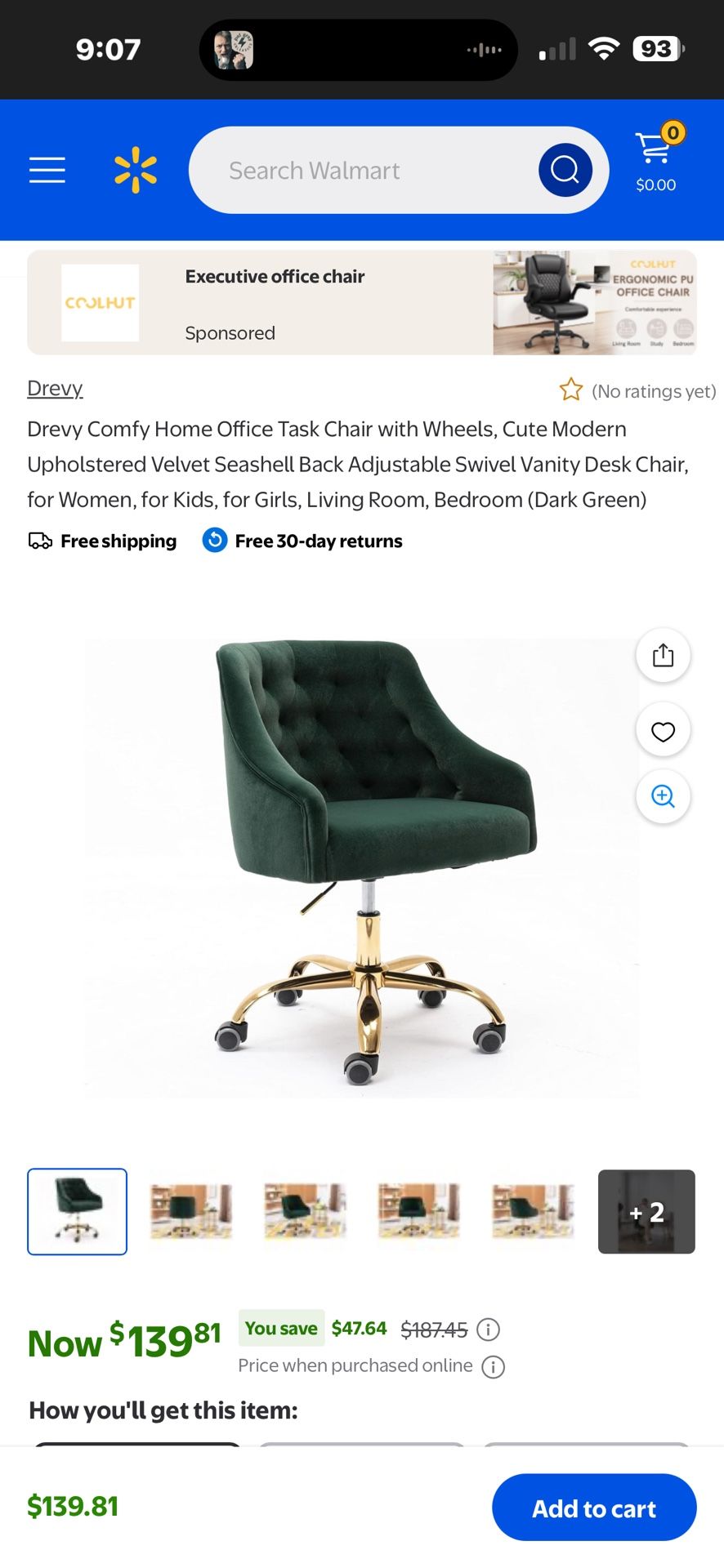View info for Price when purchased online
The height and width of the screenshot is (1568, 724).
pyautogui.click(x=493, y=1366)
